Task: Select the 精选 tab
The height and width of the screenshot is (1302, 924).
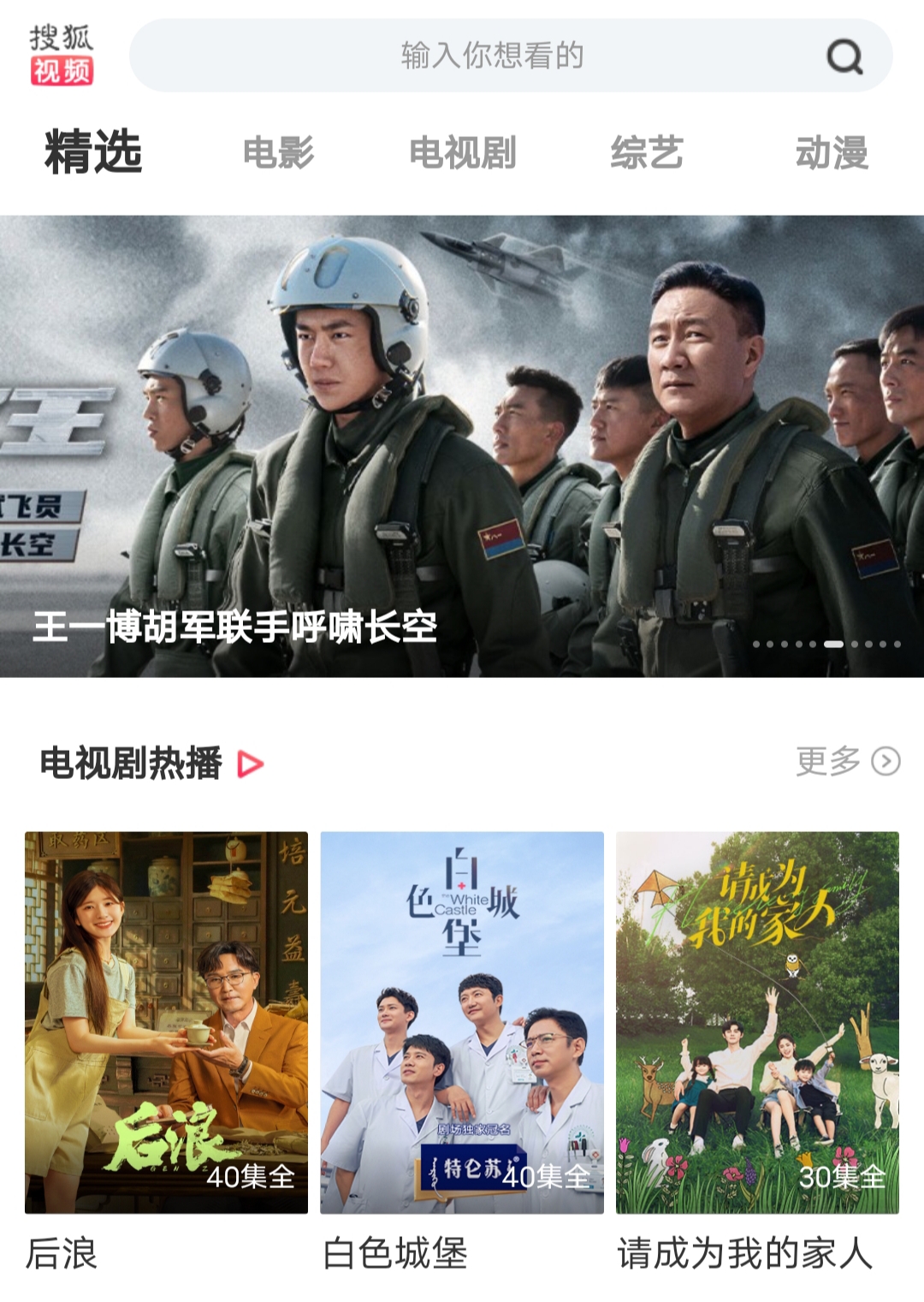Action: (93, 152)
